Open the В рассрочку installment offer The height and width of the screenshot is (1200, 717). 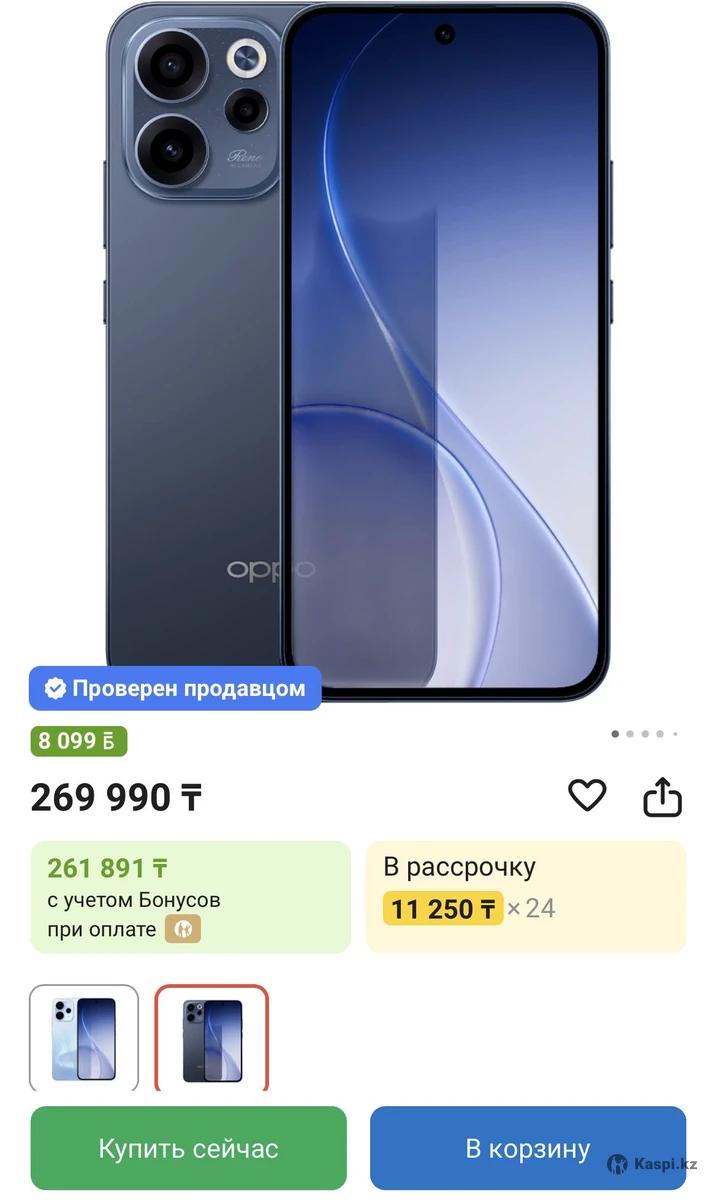click(526, 897)
